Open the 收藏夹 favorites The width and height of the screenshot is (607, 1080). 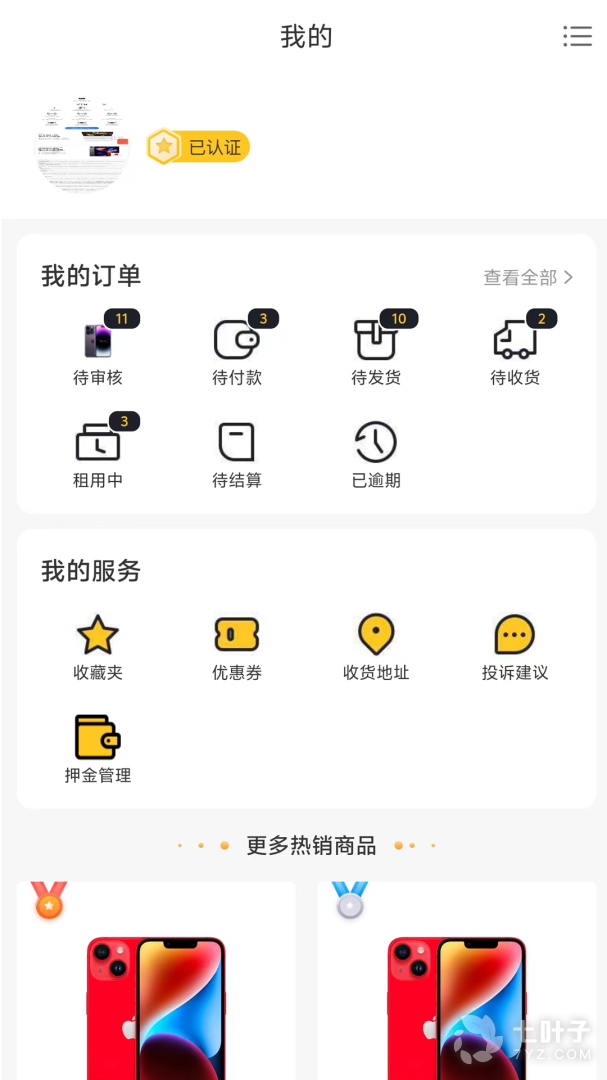tap(98, 647)
